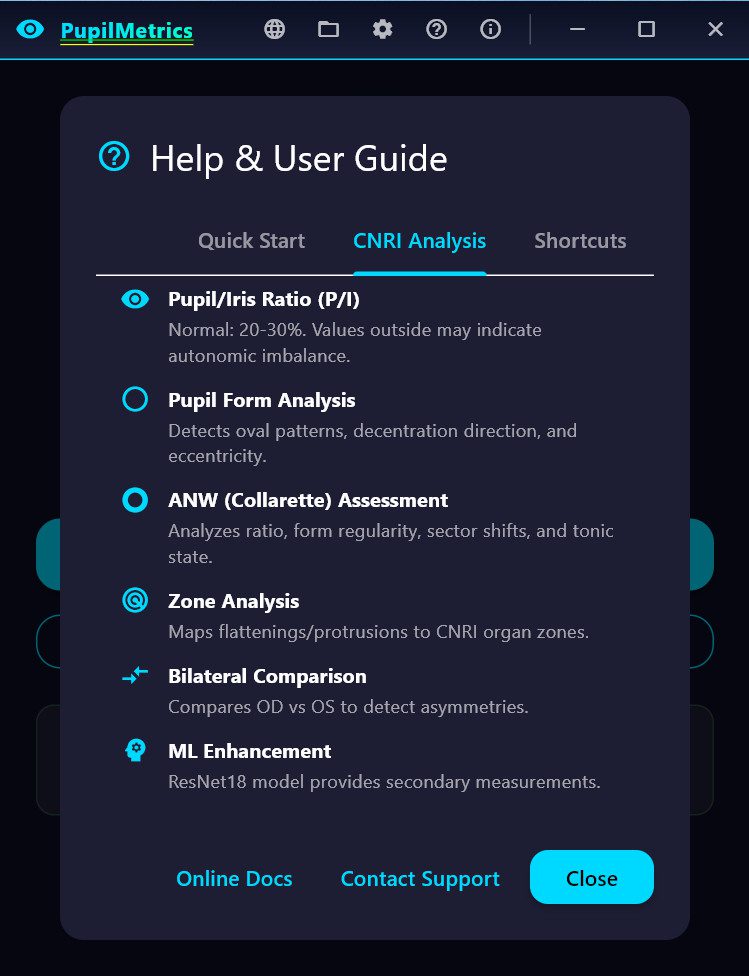The image size is (749, 976).
Task: Maximize the PupilMetrics window
Action: point(646,29)
